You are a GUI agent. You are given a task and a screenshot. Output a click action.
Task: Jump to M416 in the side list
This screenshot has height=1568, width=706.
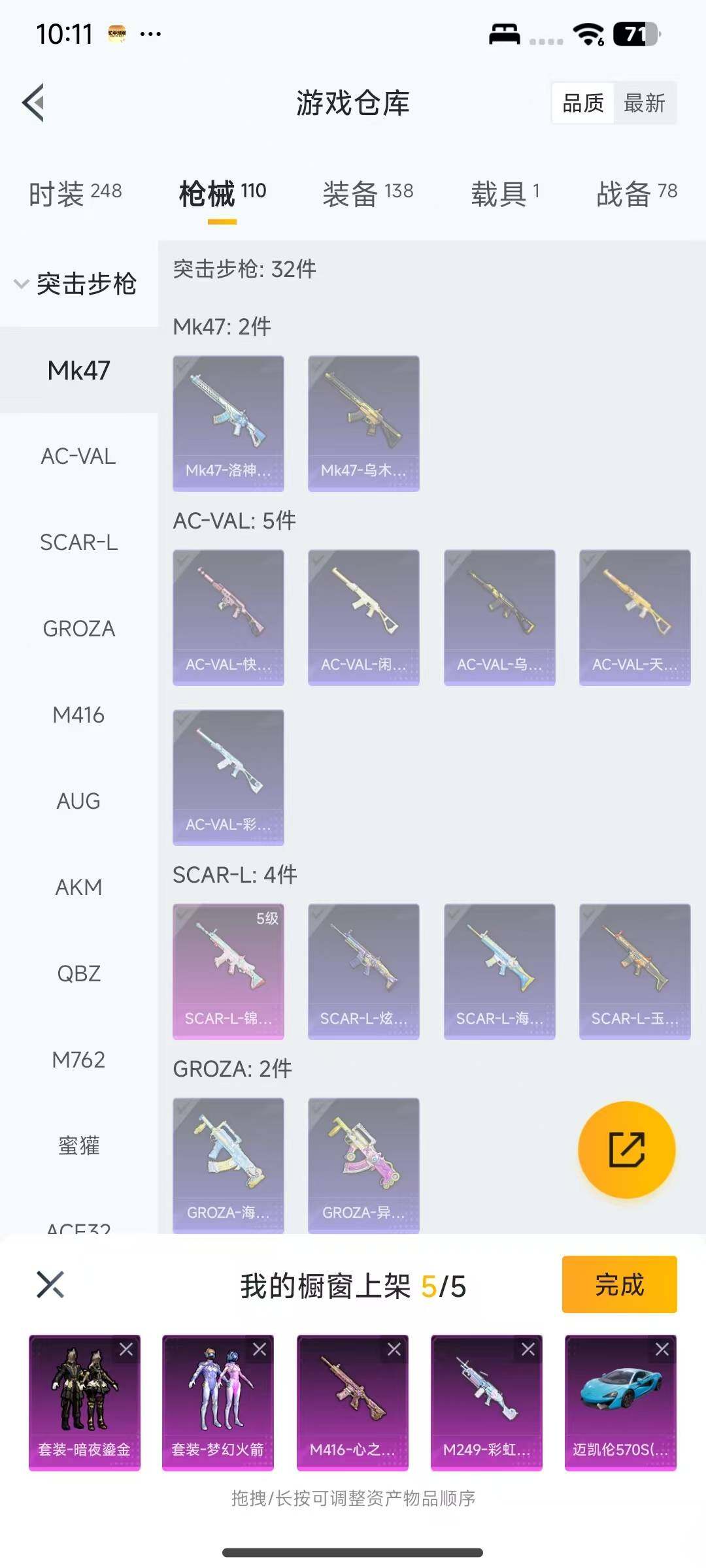pyautogui.click(x=78, y=715)
